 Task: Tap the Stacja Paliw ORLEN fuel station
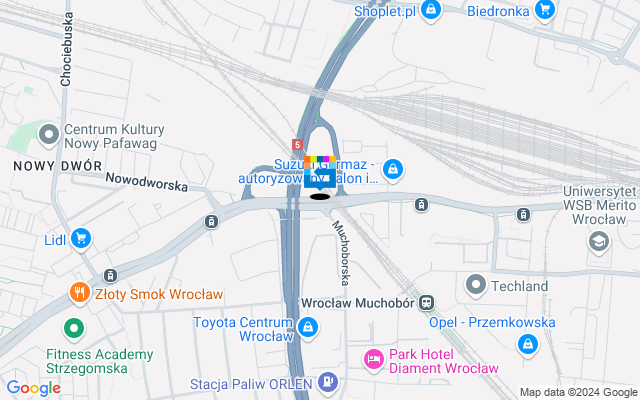328,381
